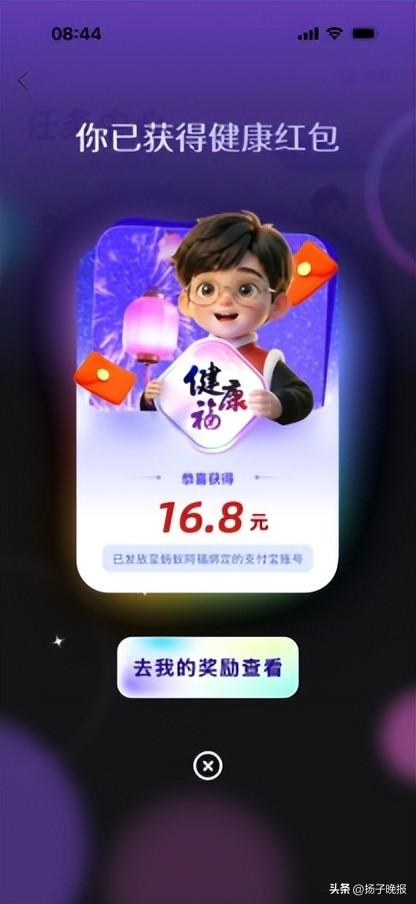Tap 去我的奖励查看 button
Screen dimensions: 416x904
tap(208, 667)
